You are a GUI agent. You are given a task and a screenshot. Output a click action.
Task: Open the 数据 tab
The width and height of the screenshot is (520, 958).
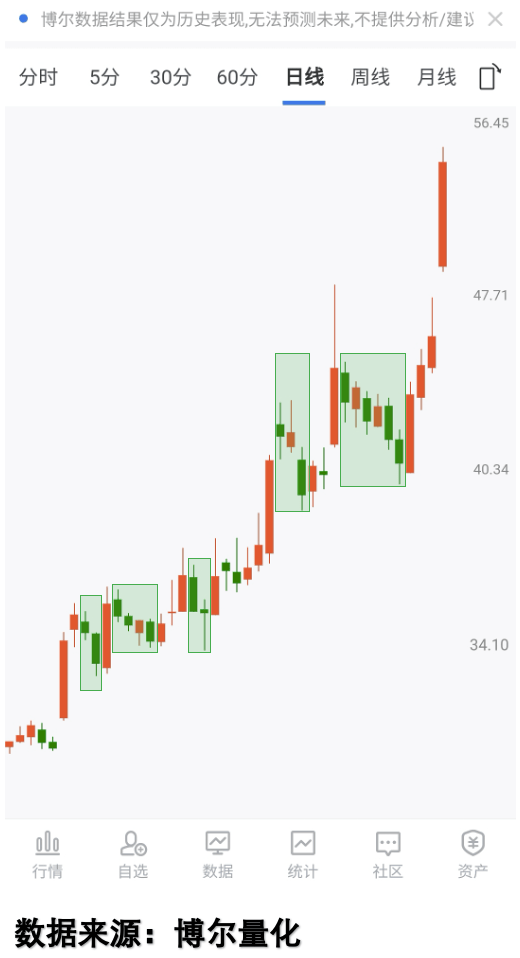pyautogui.click(x=218, y=855)
